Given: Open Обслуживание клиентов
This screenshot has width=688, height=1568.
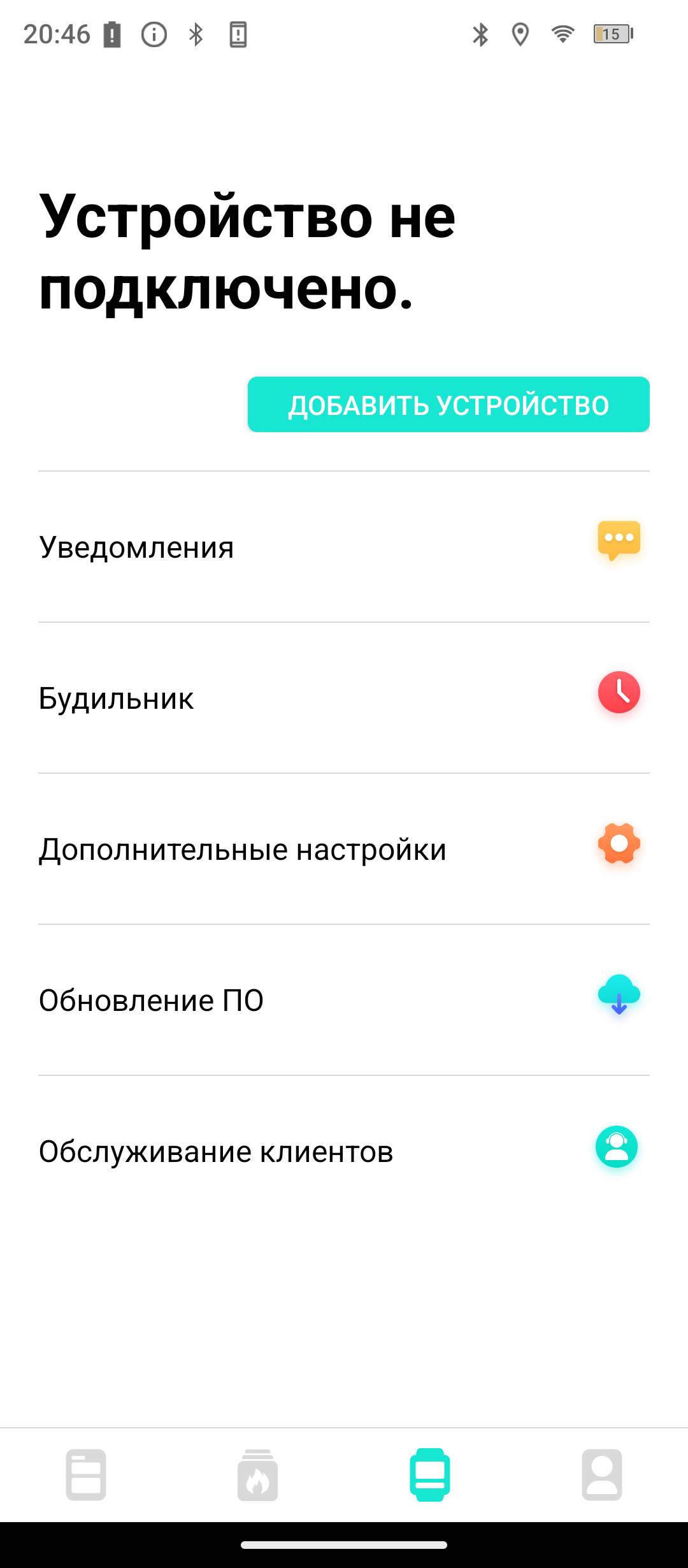Looking at the screenshot, I should 344,1151.
